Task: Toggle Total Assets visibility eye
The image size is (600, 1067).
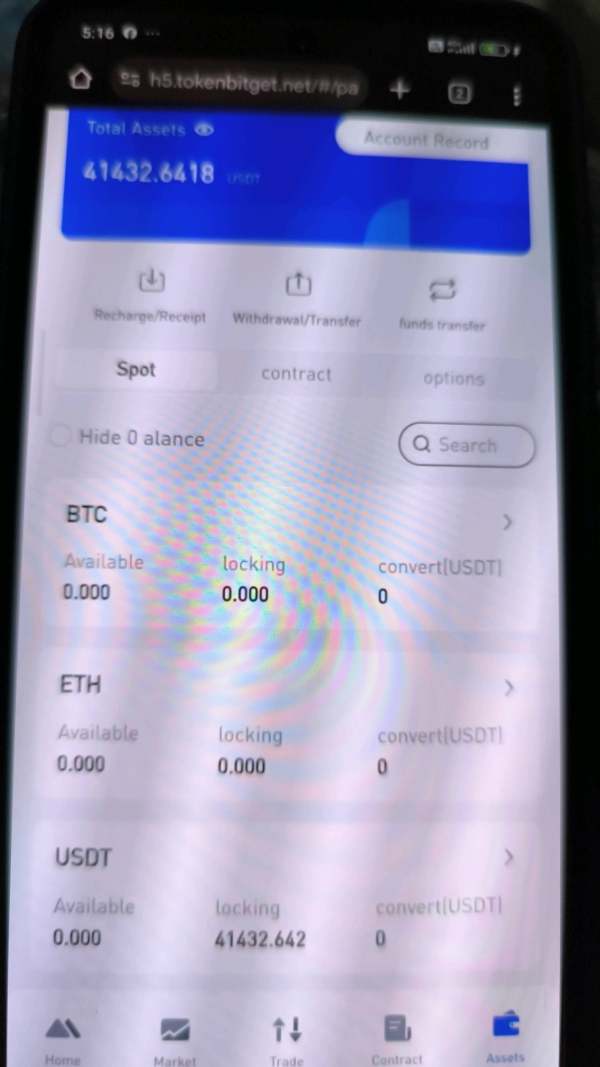Action: (x=204, y=129)
